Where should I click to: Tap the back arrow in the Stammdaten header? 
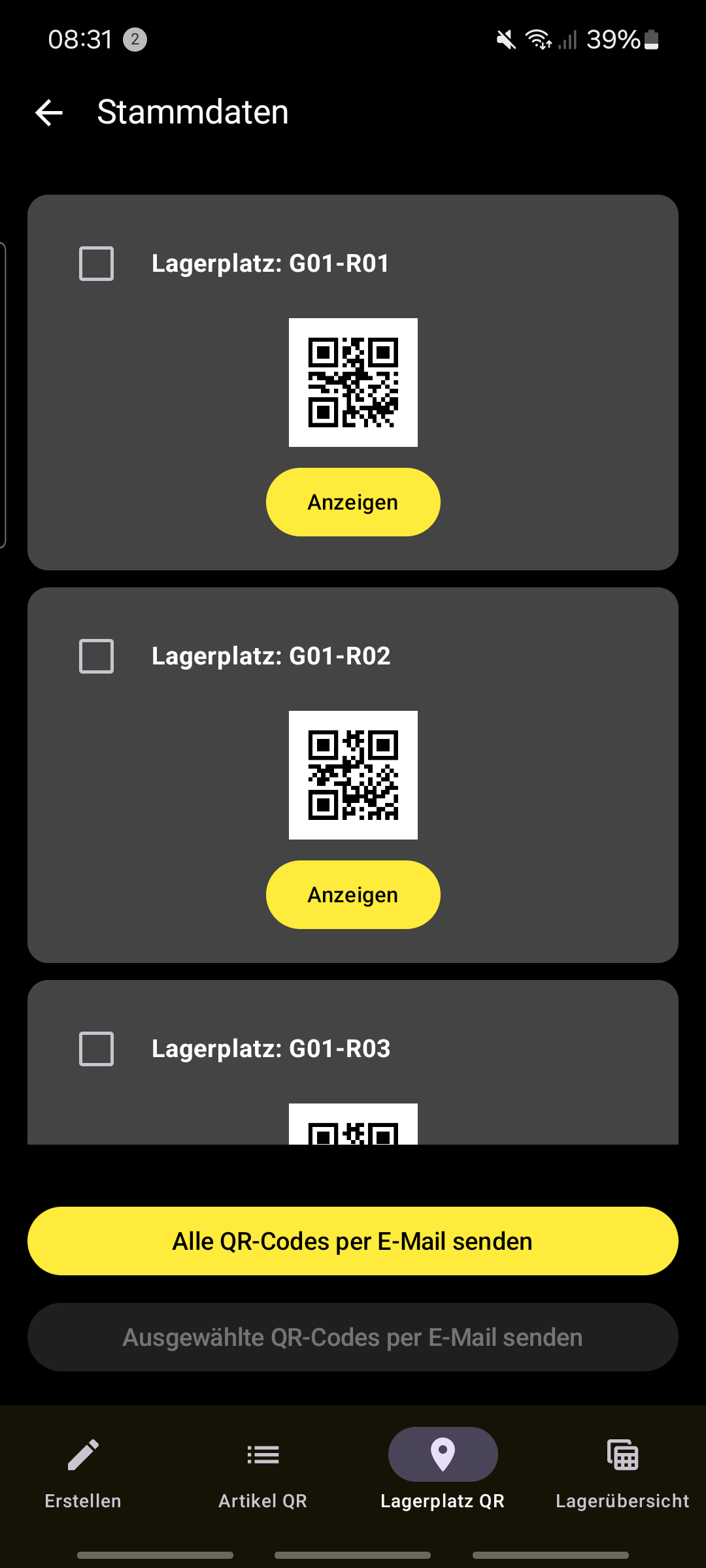point(48,112)
